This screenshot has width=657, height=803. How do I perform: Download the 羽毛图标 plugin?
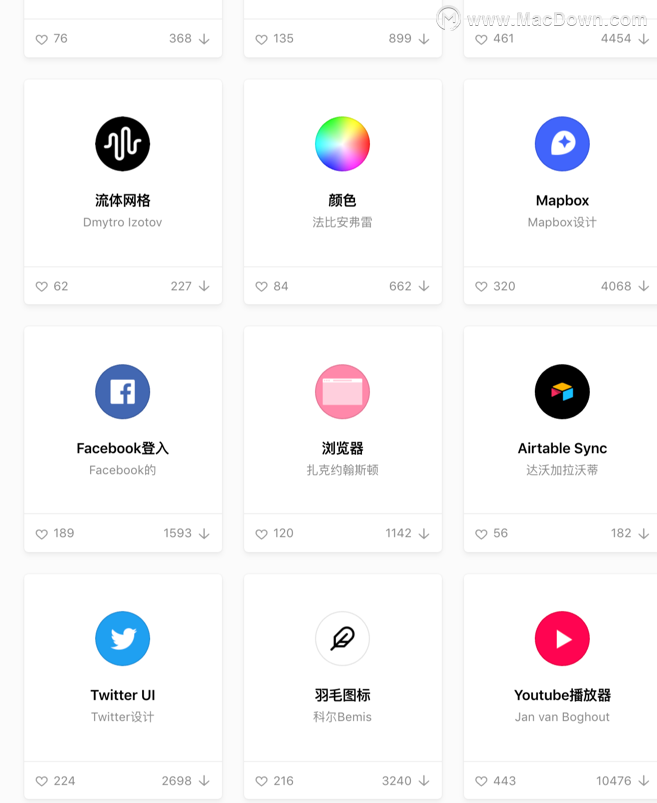tap(424, 781)
